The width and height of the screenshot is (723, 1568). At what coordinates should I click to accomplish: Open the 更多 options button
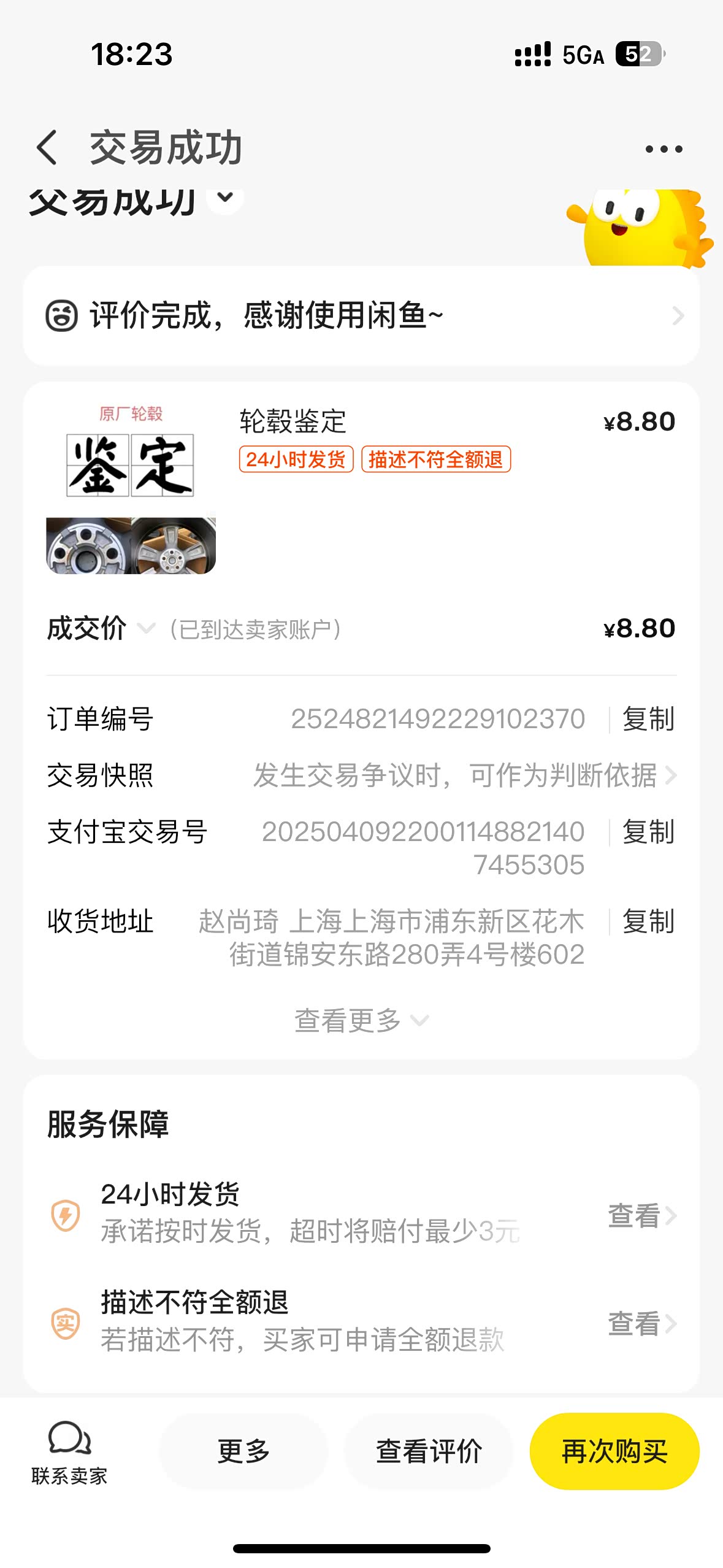coord(243,1451)
